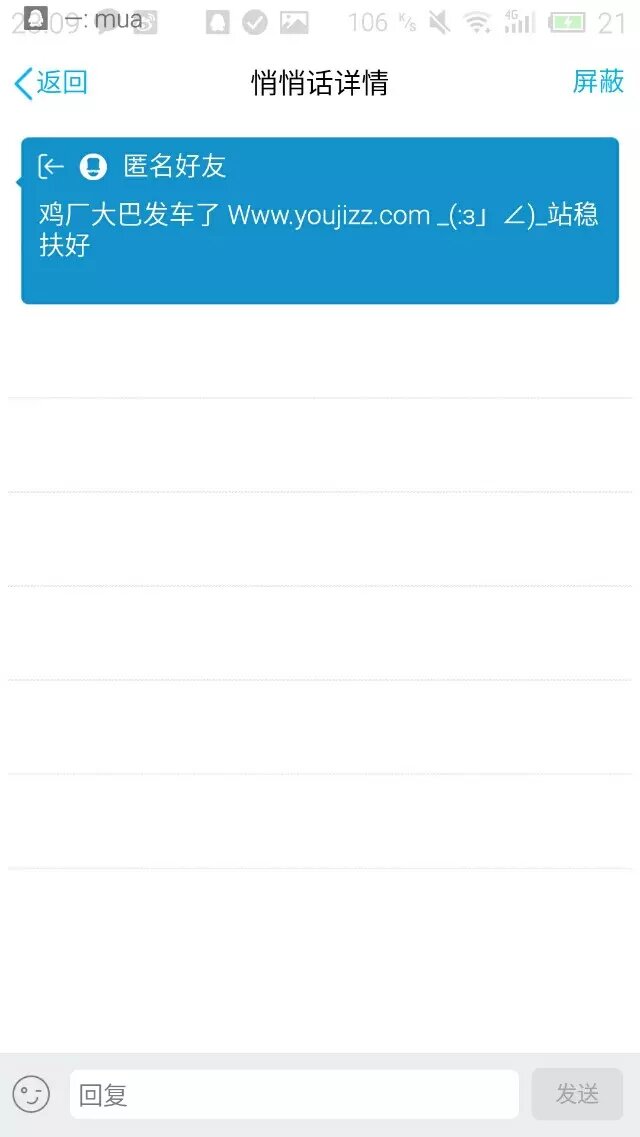Open the emoji picker smiley icon
Viewport: 640px width, 1137px height.
point(31,1094)
